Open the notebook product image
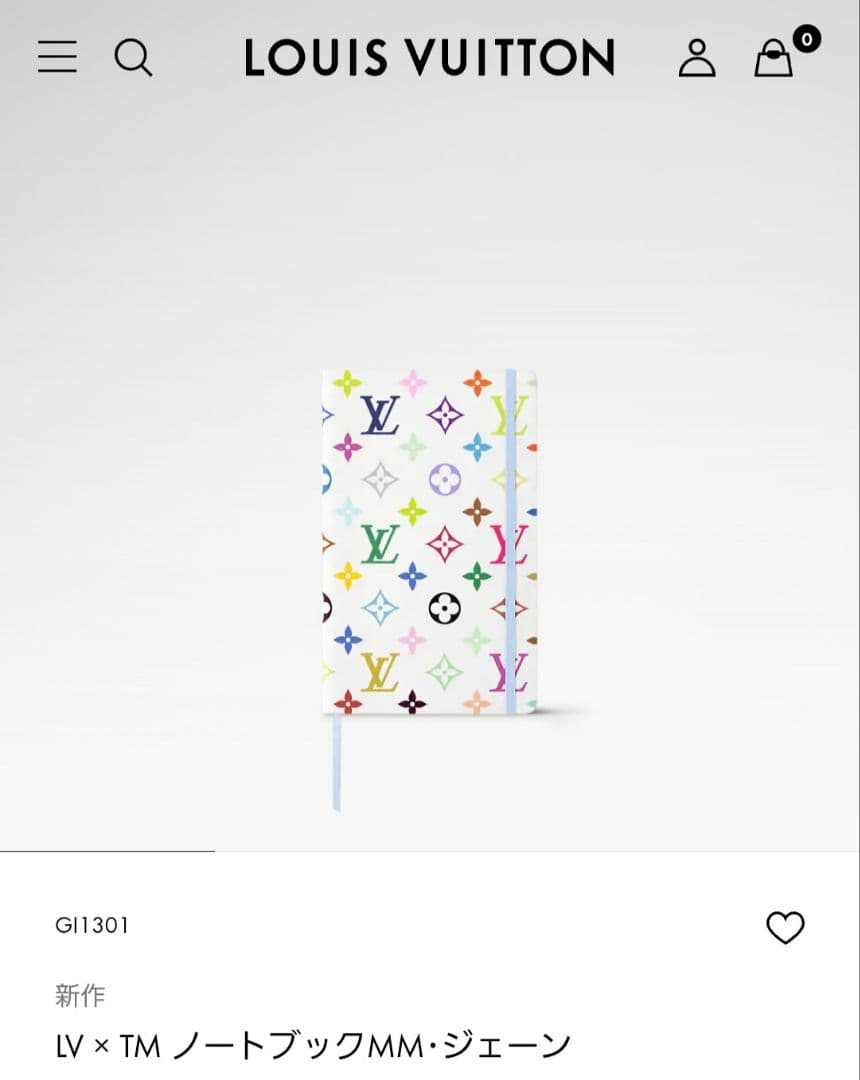Image resolution: width=860 pixels, height=1080 pixels. 430,545
